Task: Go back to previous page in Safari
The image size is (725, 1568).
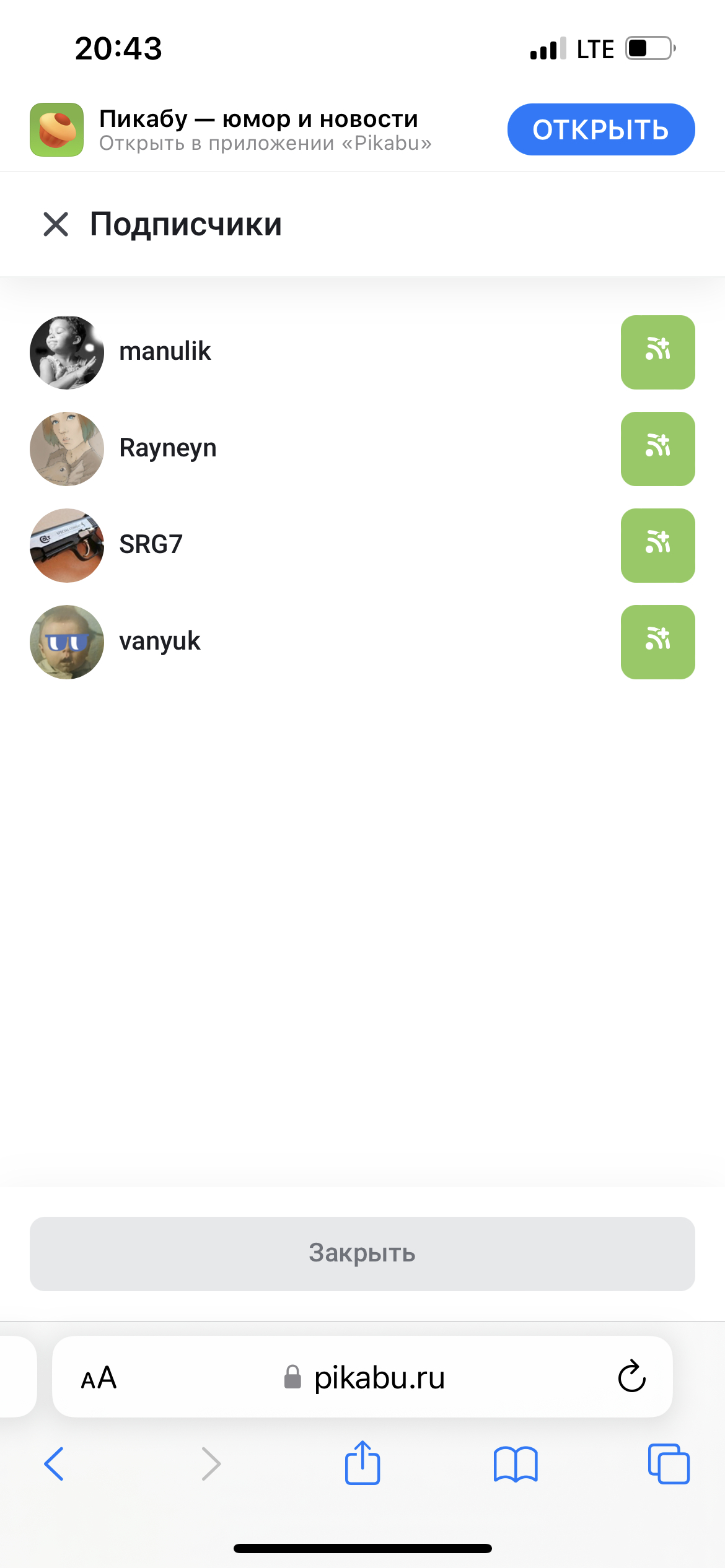Action: [54, 1464]
